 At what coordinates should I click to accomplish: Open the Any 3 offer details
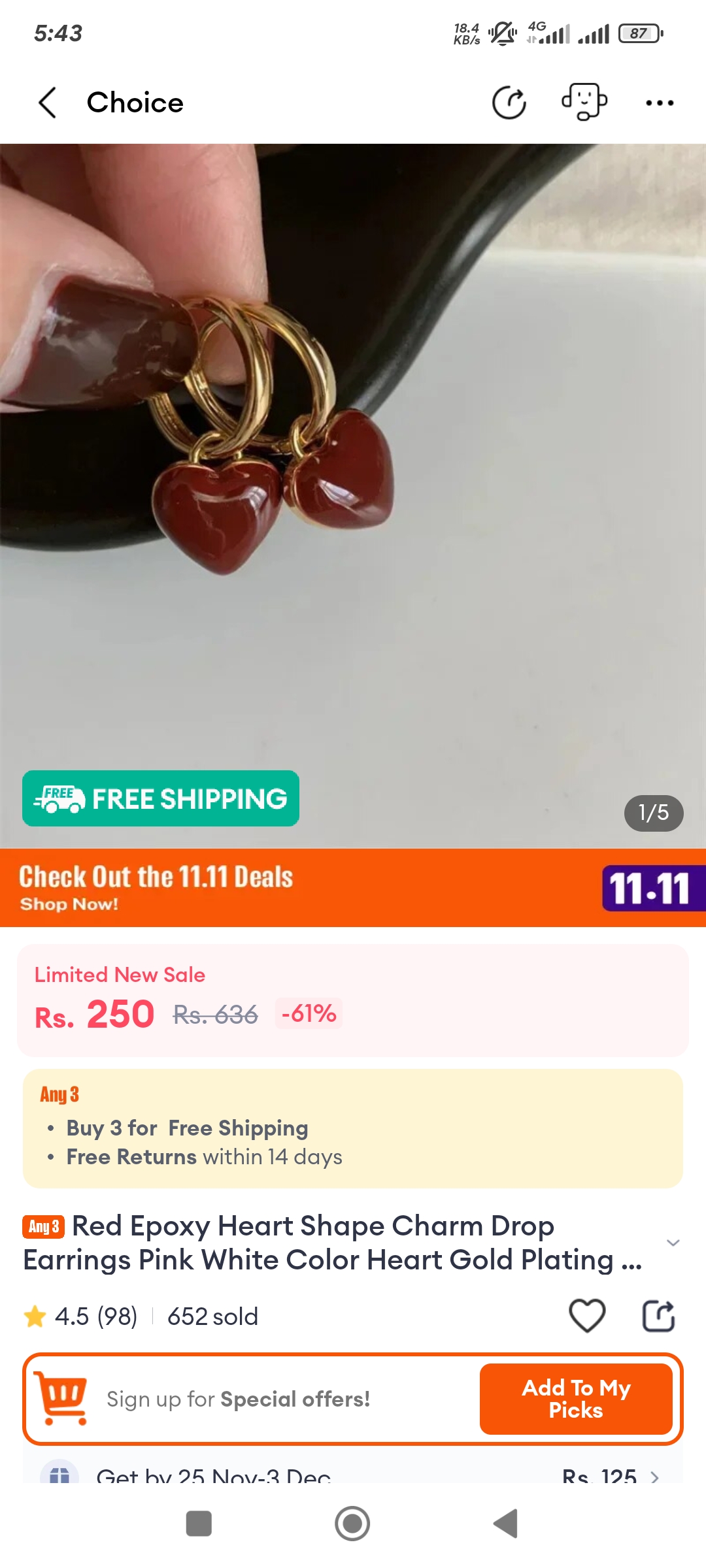pos(353,1128)
